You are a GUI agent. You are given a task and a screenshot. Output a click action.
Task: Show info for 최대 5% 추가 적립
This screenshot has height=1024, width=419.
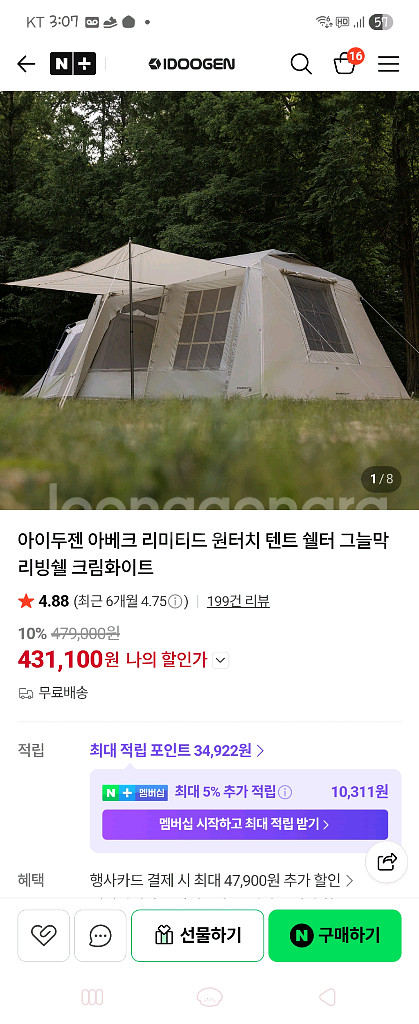(x=285, y=792)
